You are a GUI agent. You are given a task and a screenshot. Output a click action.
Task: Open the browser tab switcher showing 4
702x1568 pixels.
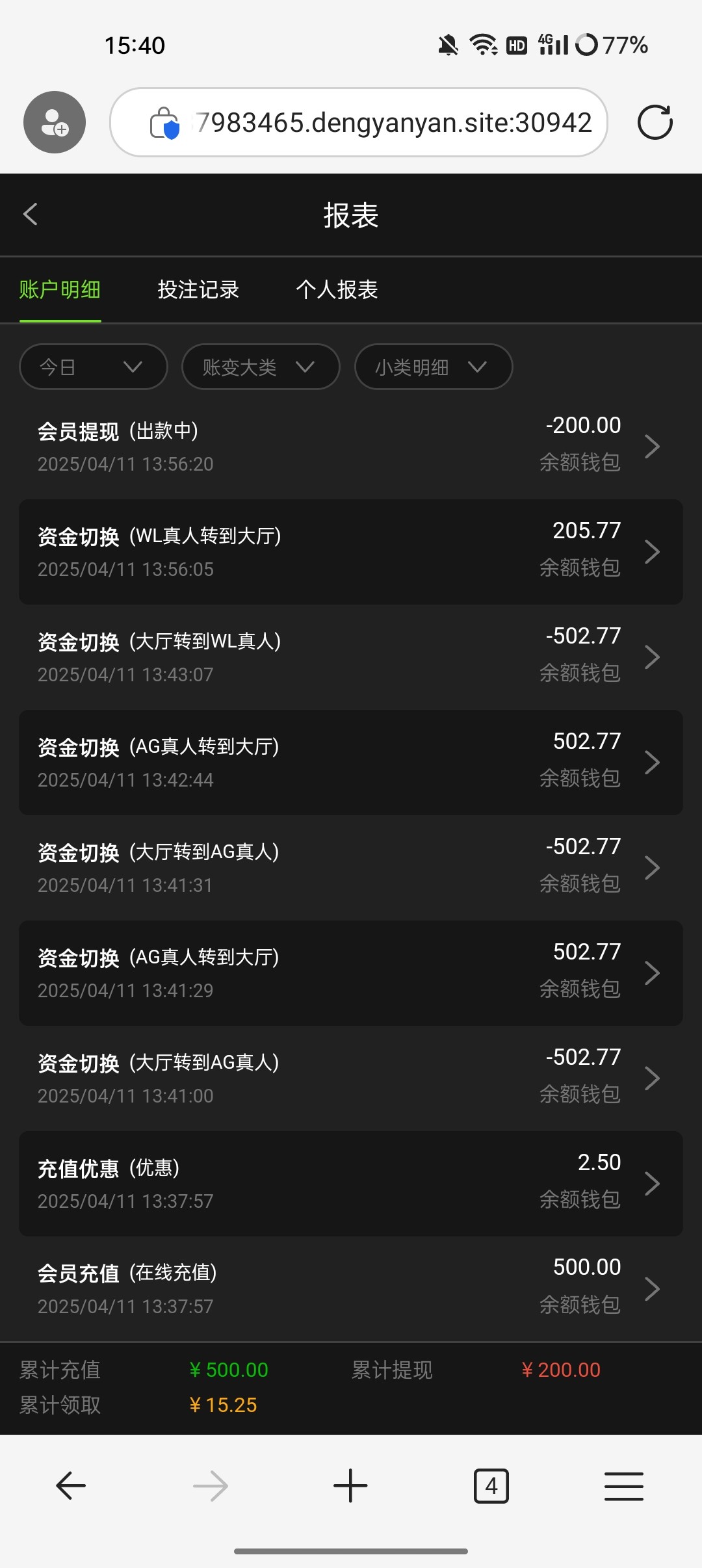point(491,1486)
